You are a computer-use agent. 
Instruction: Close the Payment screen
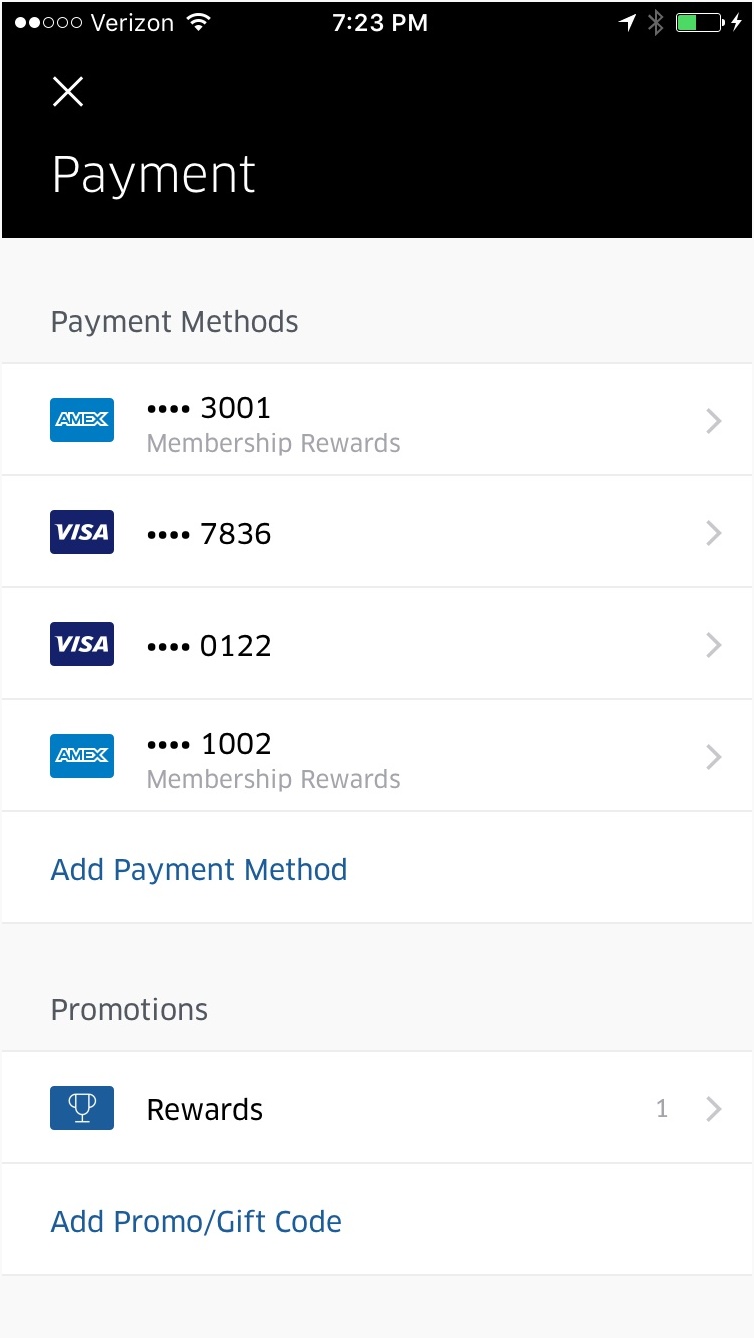68,92
